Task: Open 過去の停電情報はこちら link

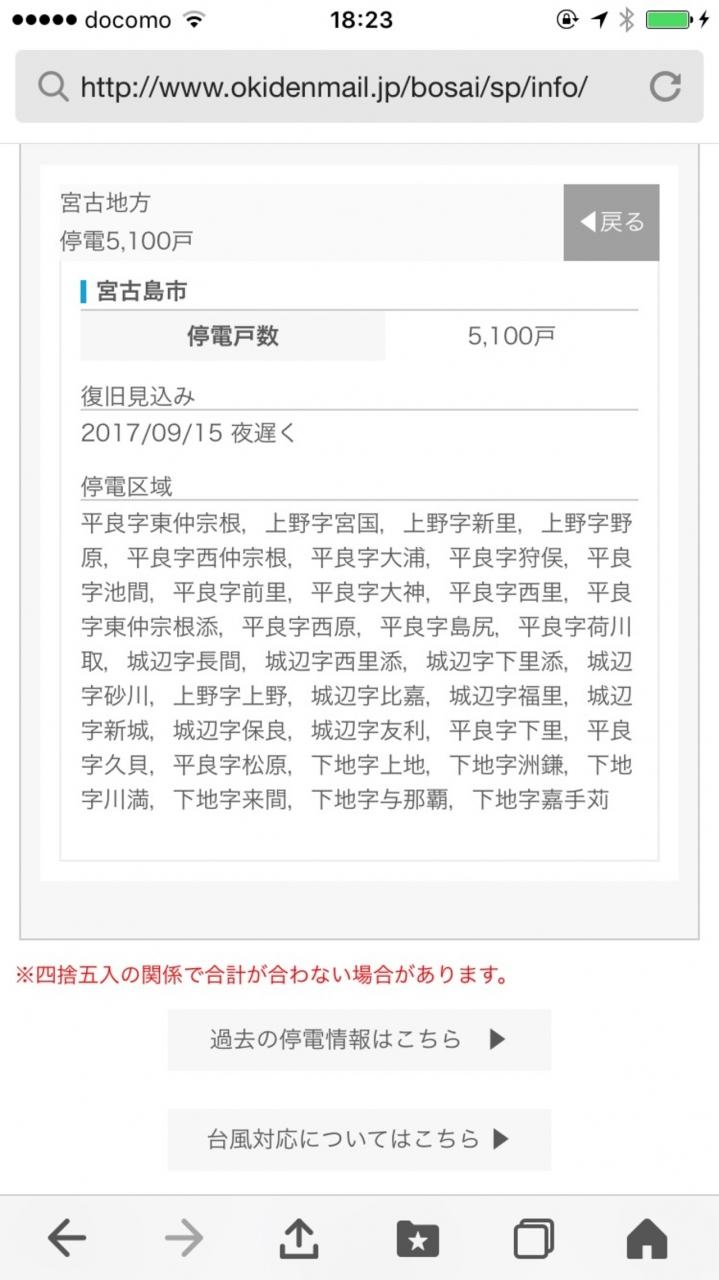Action: pyautogui.click(x=359, y=1039)
